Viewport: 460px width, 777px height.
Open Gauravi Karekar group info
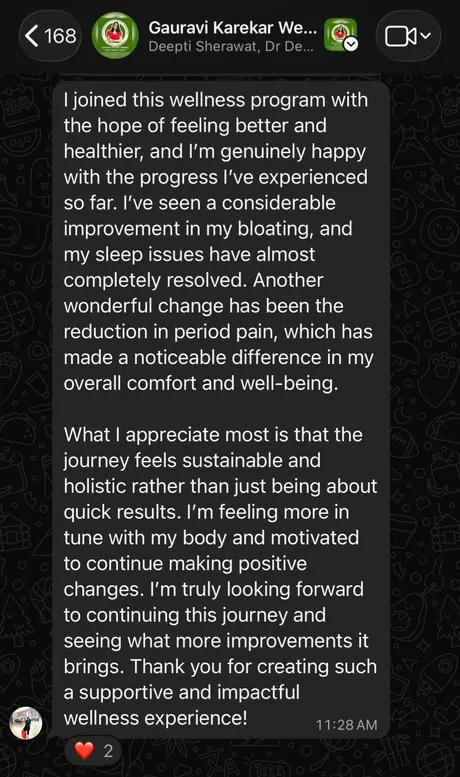(x=232, y=36)
